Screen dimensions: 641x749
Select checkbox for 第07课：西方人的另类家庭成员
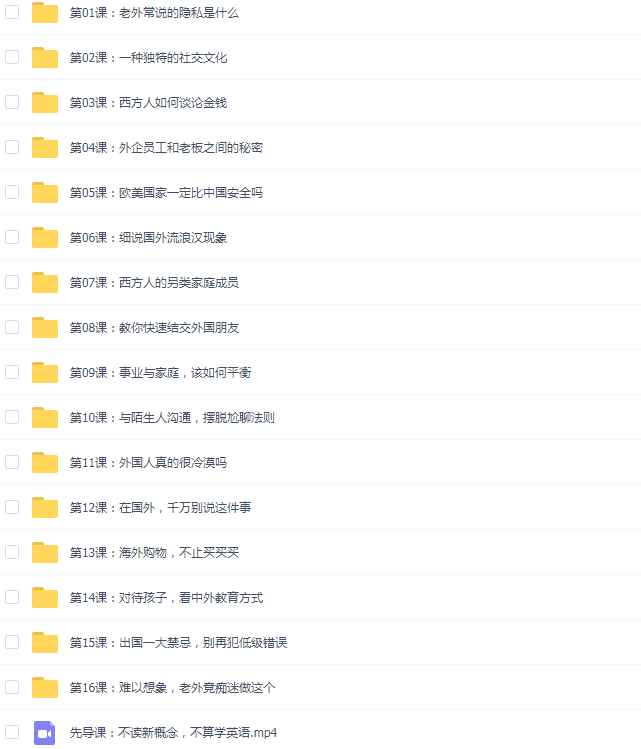12,282
